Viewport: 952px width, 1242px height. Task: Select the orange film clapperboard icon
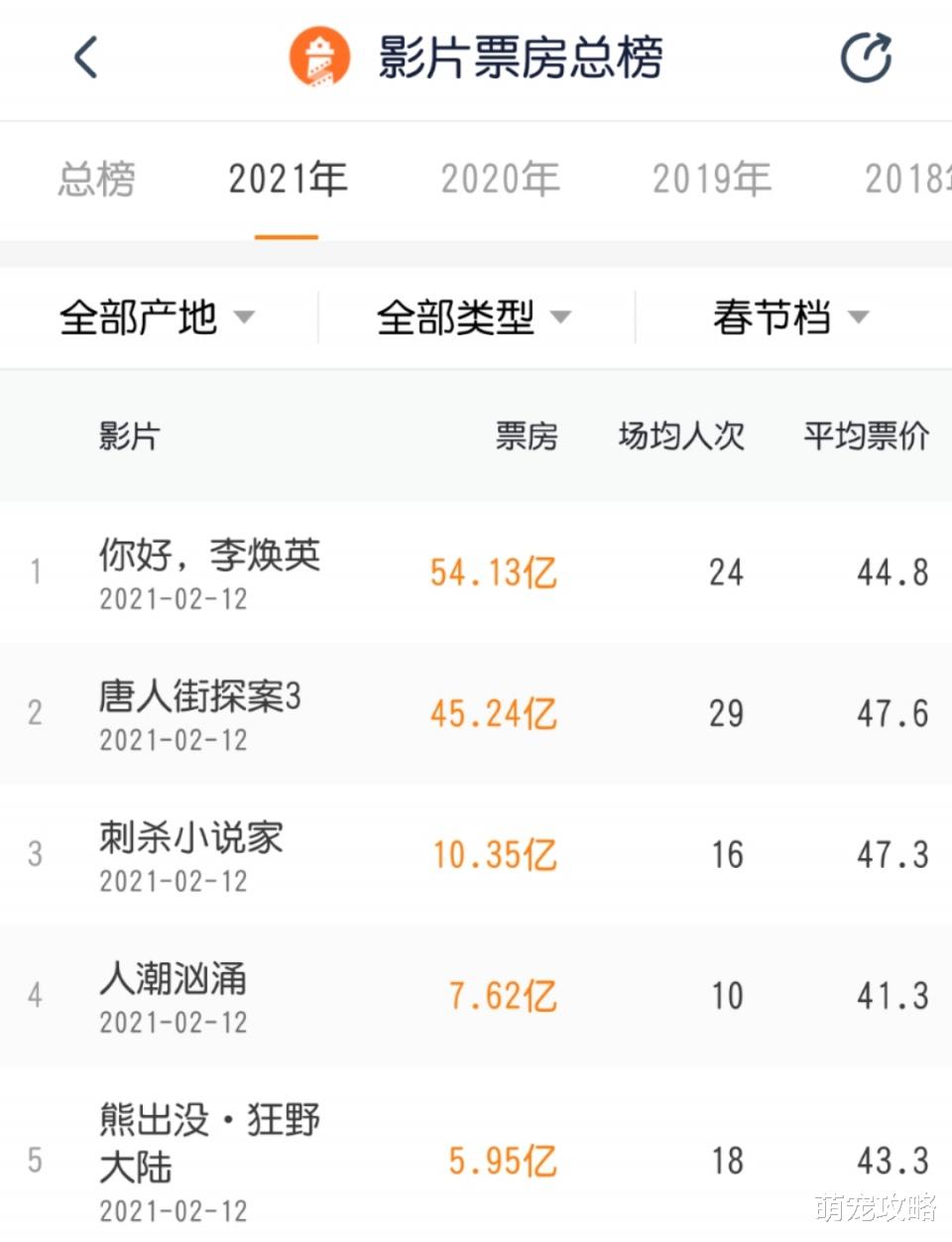point(317,57)
